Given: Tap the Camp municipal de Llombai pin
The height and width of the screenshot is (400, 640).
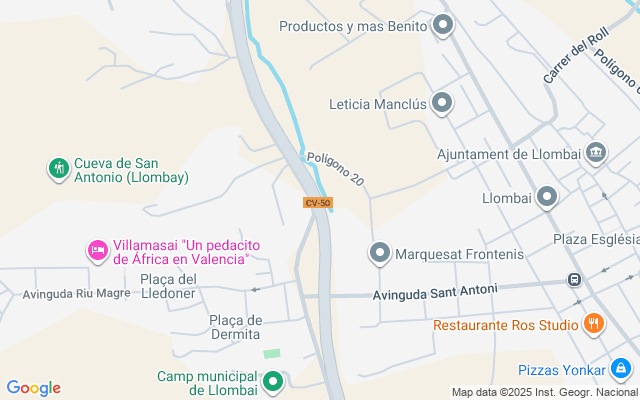Looking at the screenshot, I should (272, 381).
